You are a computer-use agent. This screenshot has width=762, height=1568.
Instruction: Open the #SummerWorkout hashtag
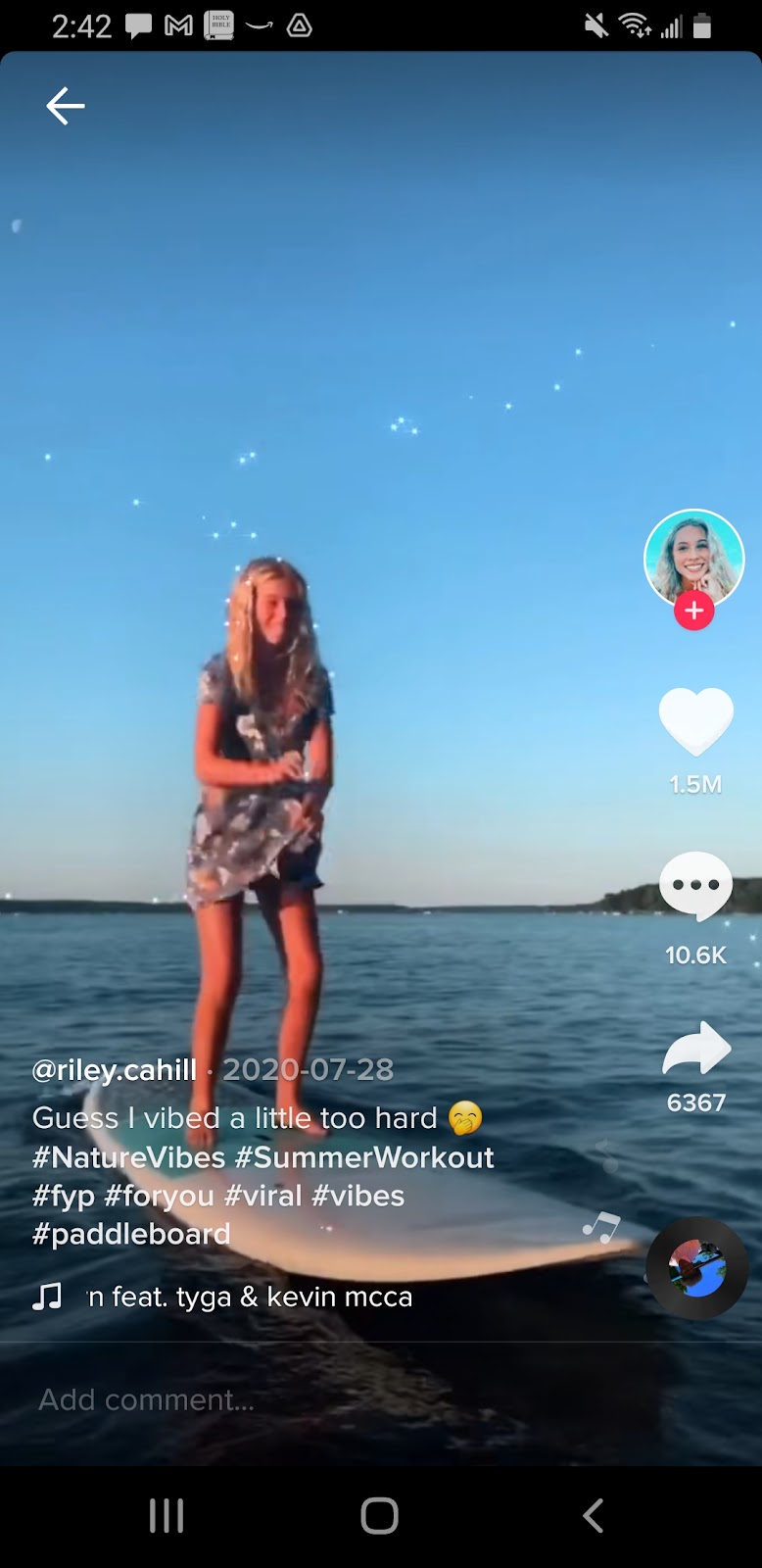tap(364, 1157)
